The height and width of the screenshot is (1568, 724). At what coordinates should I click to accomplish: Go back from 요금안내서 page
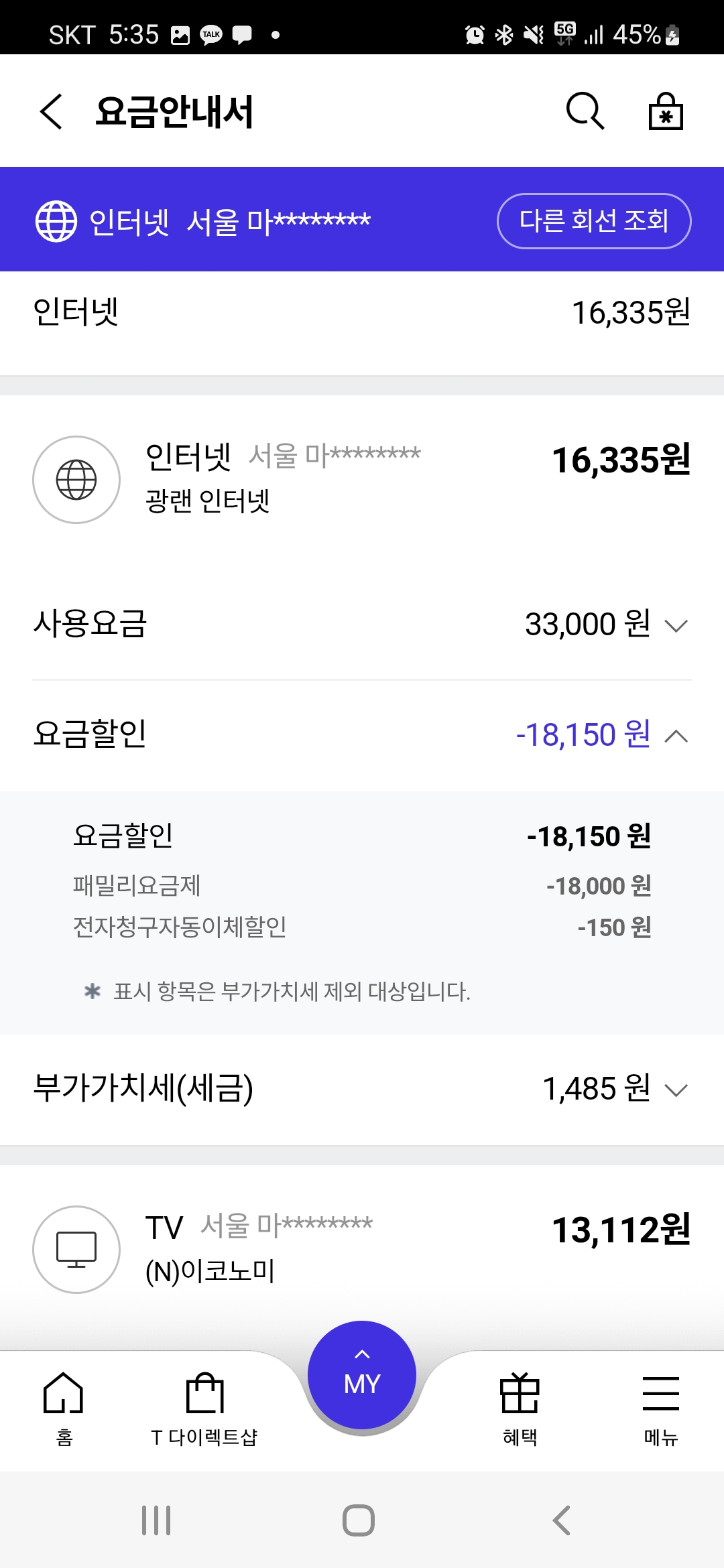pos(51,111)
